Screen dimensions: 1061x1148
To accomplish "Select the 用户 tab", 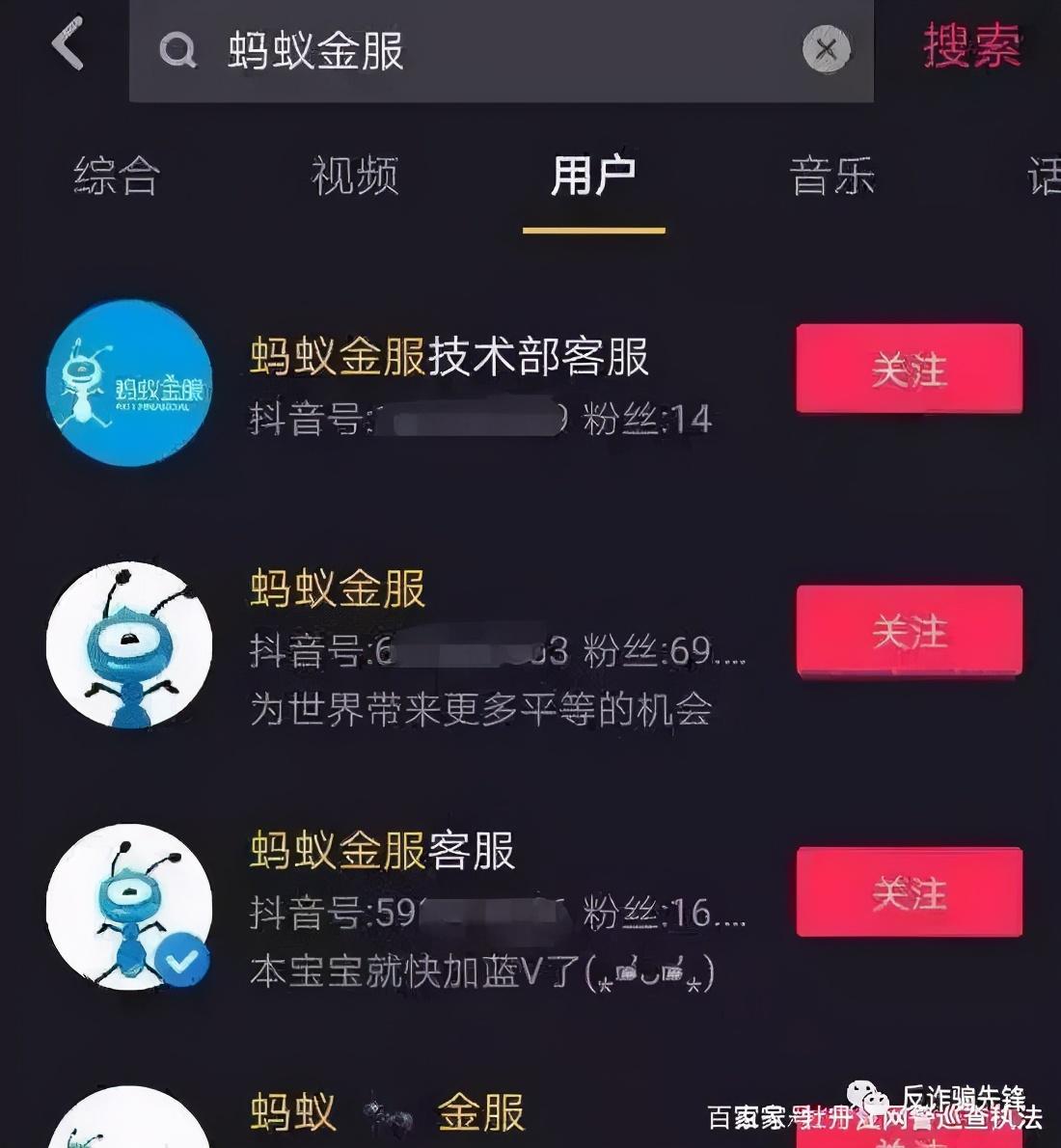I will tap(593, 177).
